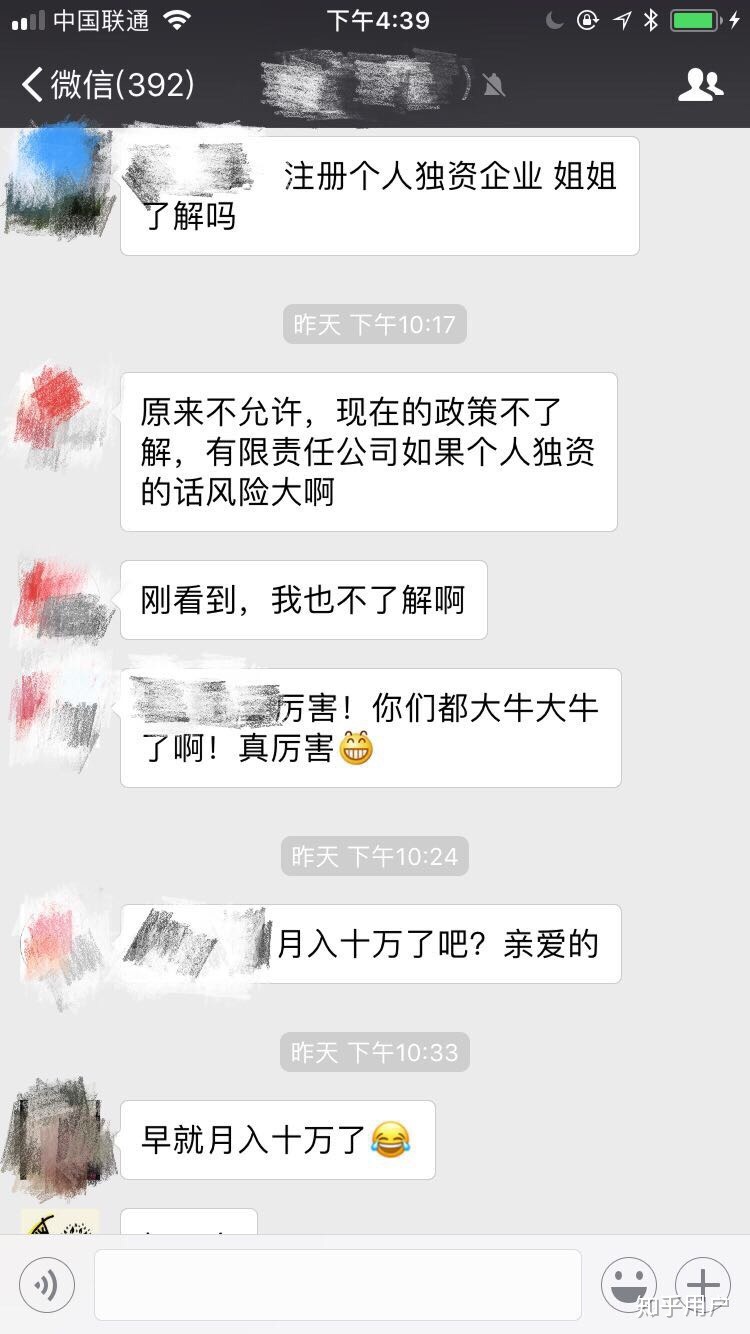The height and width of the screenshot is (1334, 750).
Task: Select the 注册个人独资企业 message bubble
Action: click(x=379, y=195)
